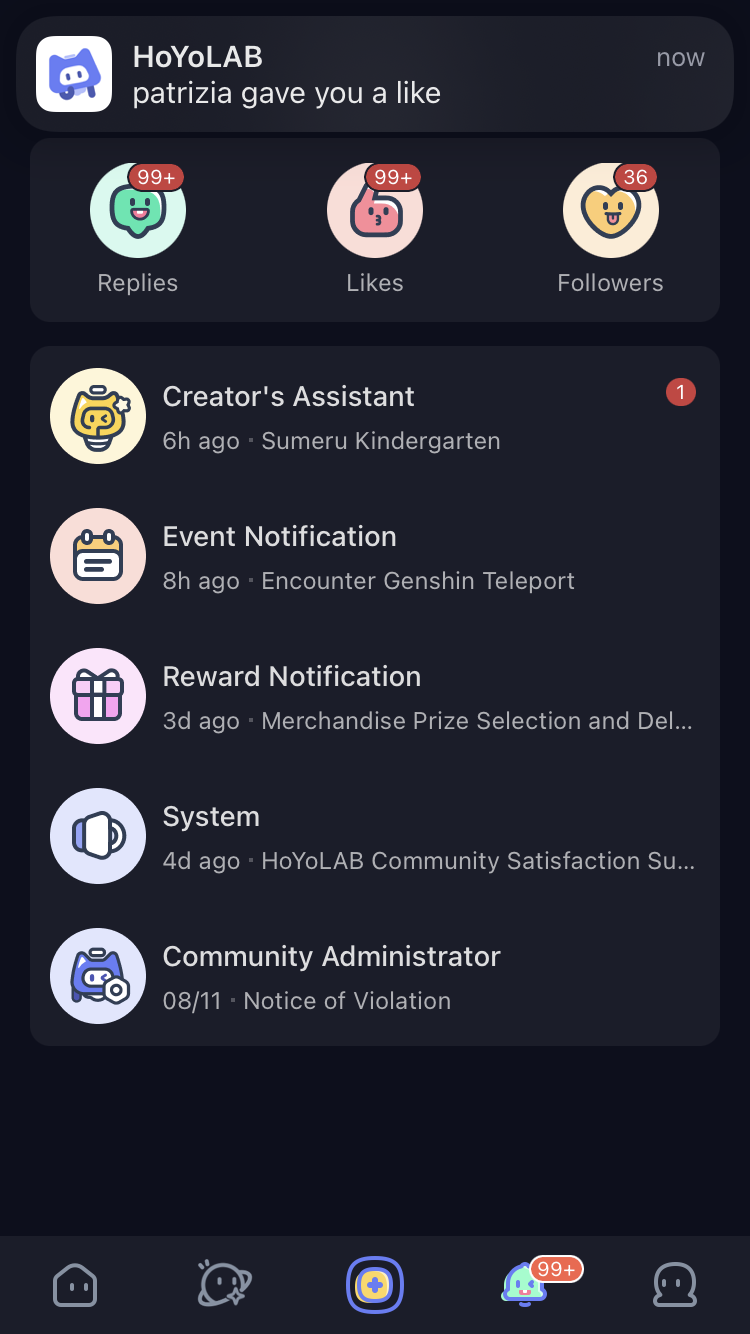Screen dimensions: 750x1334
Task: Go to the Home tab
Action: pyautogui.click(x=75, y=1285)
